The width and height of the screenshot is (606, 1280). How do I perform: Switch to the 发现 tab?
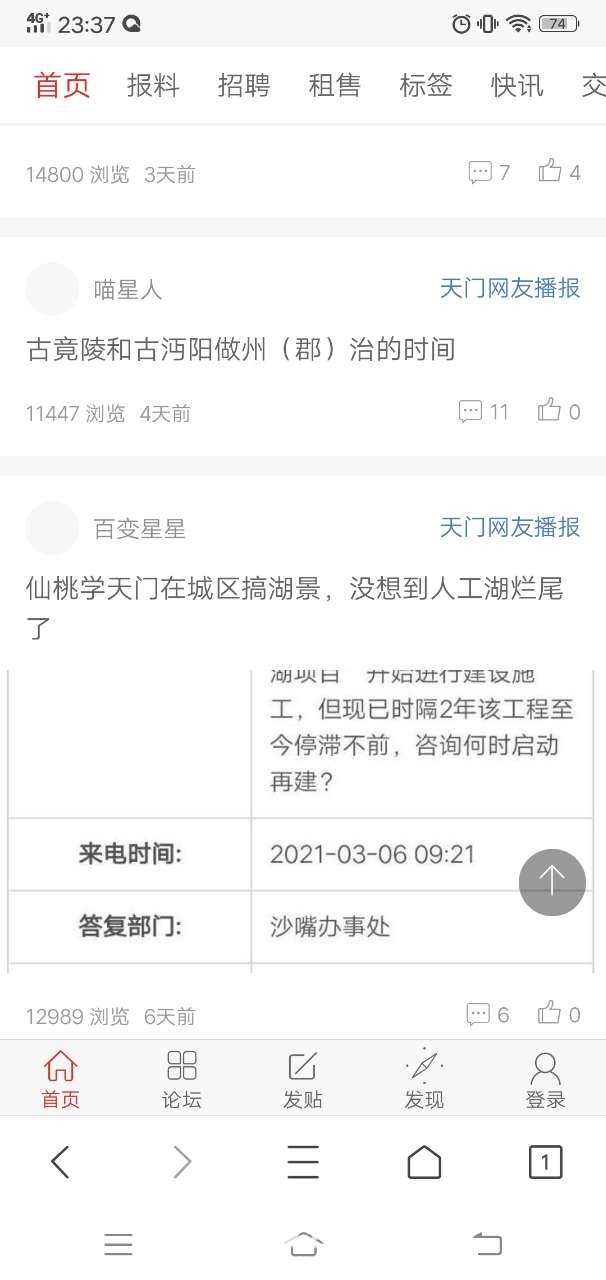[x=424, y=1078]
